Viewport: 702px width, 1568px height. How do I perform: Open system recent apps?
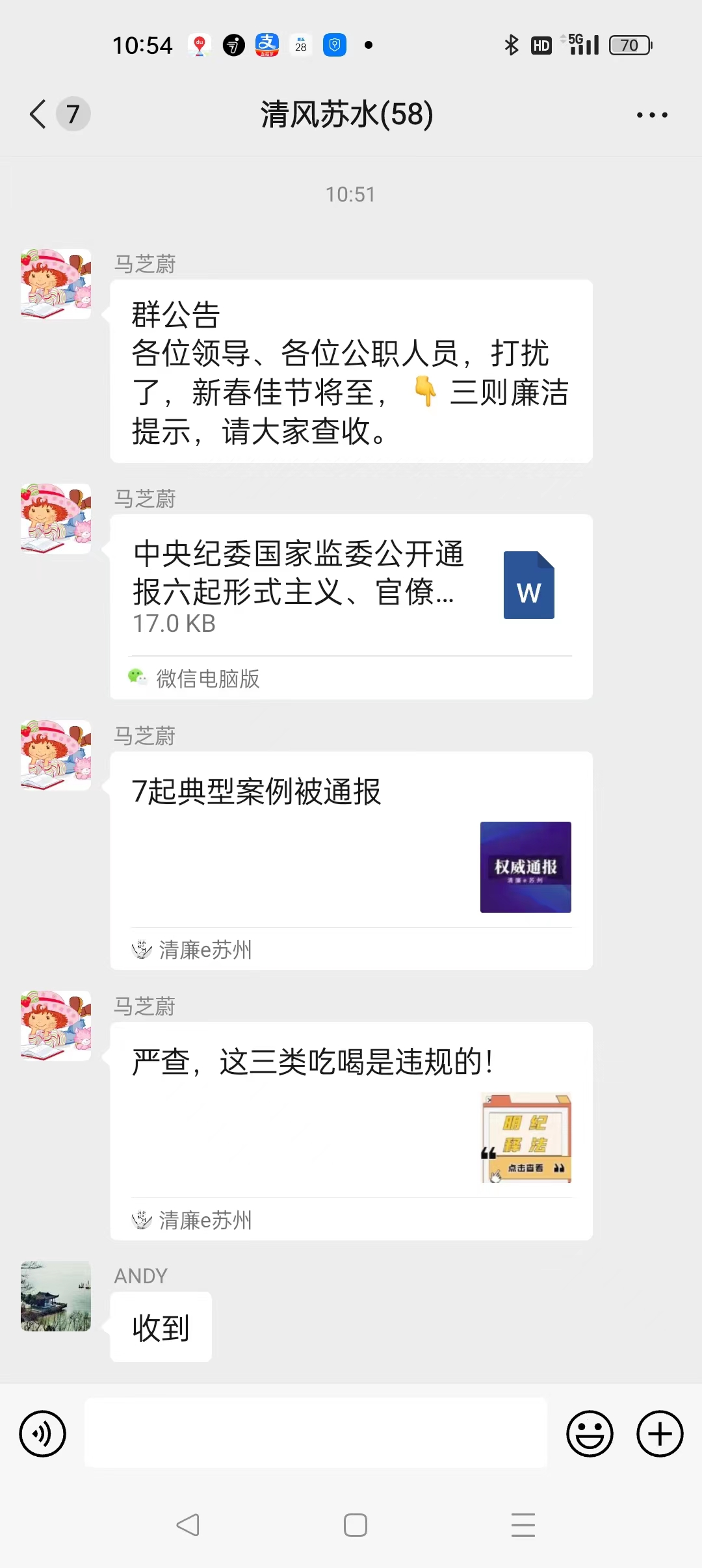coord(523,1524)
